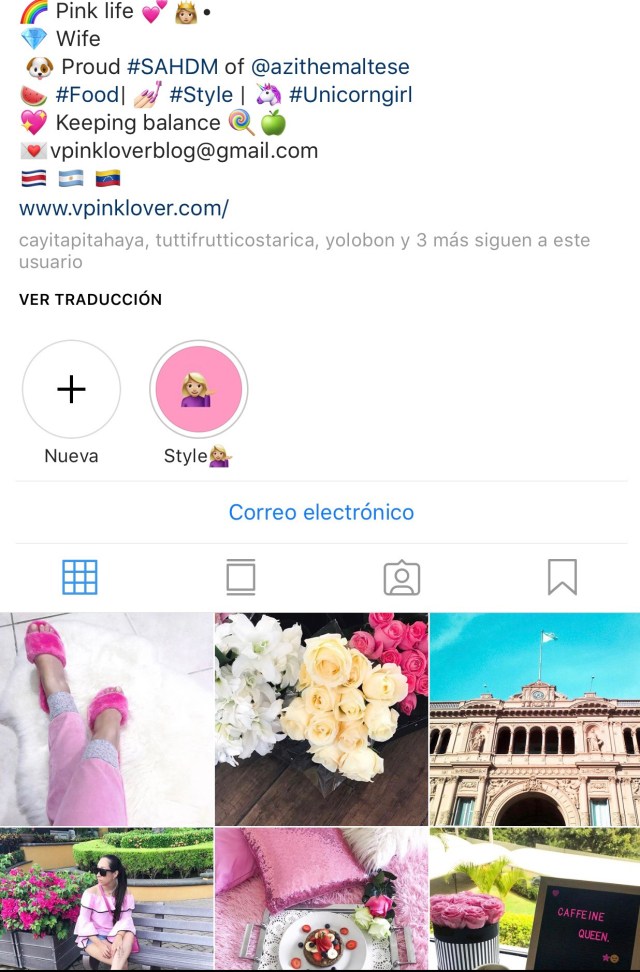Open the pink fluffy slippers post

106,718
